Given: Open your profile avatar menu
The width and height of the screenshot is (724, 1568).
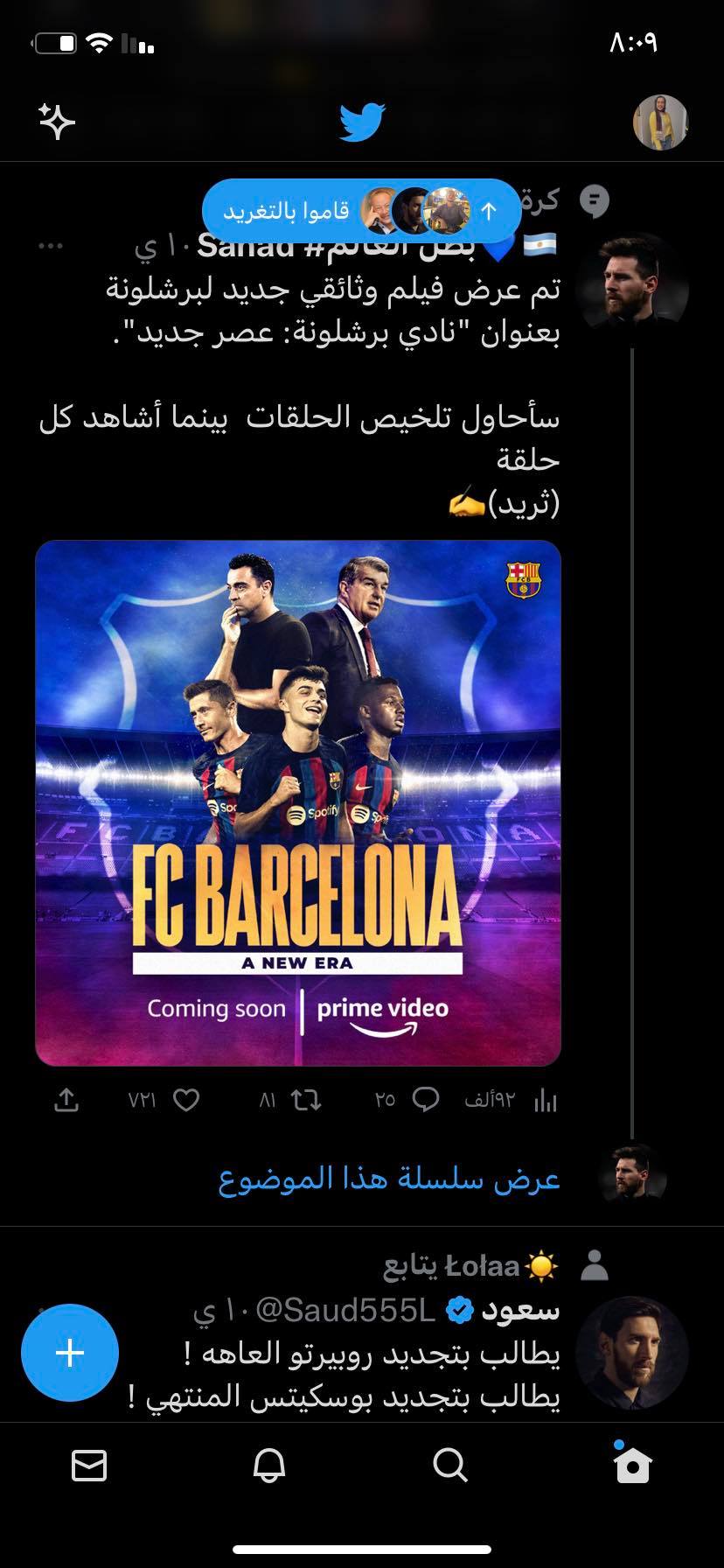Looking at the screenshot, I should tap(660, 122).
